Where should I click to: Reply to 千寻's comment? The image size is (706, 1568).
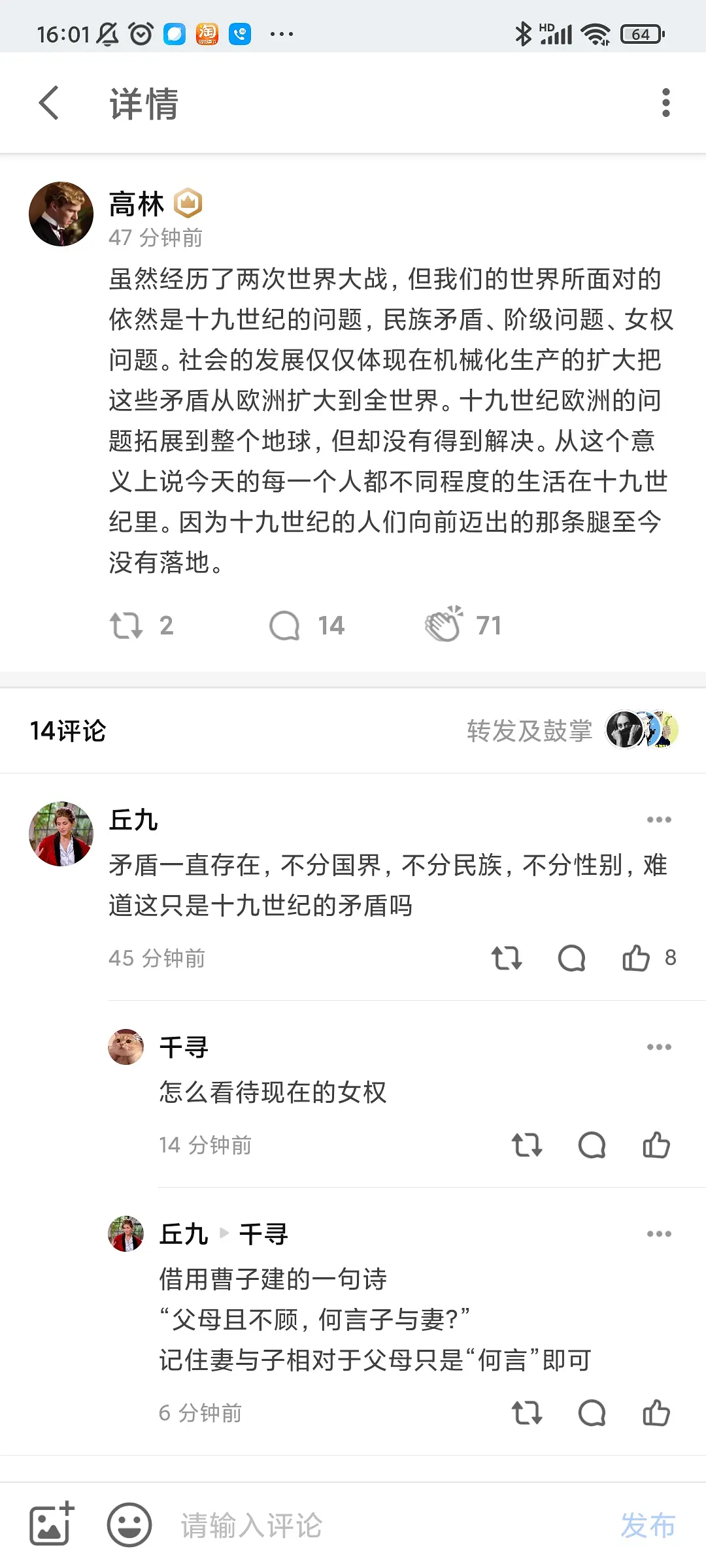[592, 1145]
